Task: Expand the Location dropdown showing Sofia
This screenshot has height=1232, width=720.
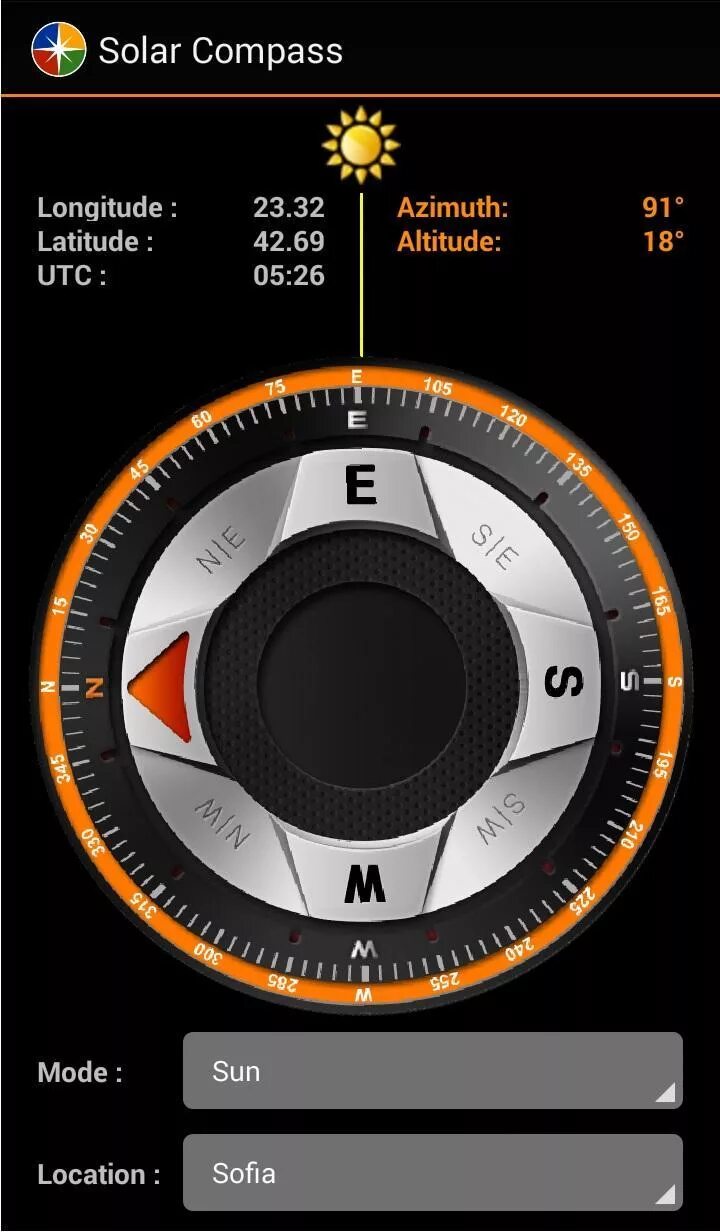Action: pos(432,1173)
